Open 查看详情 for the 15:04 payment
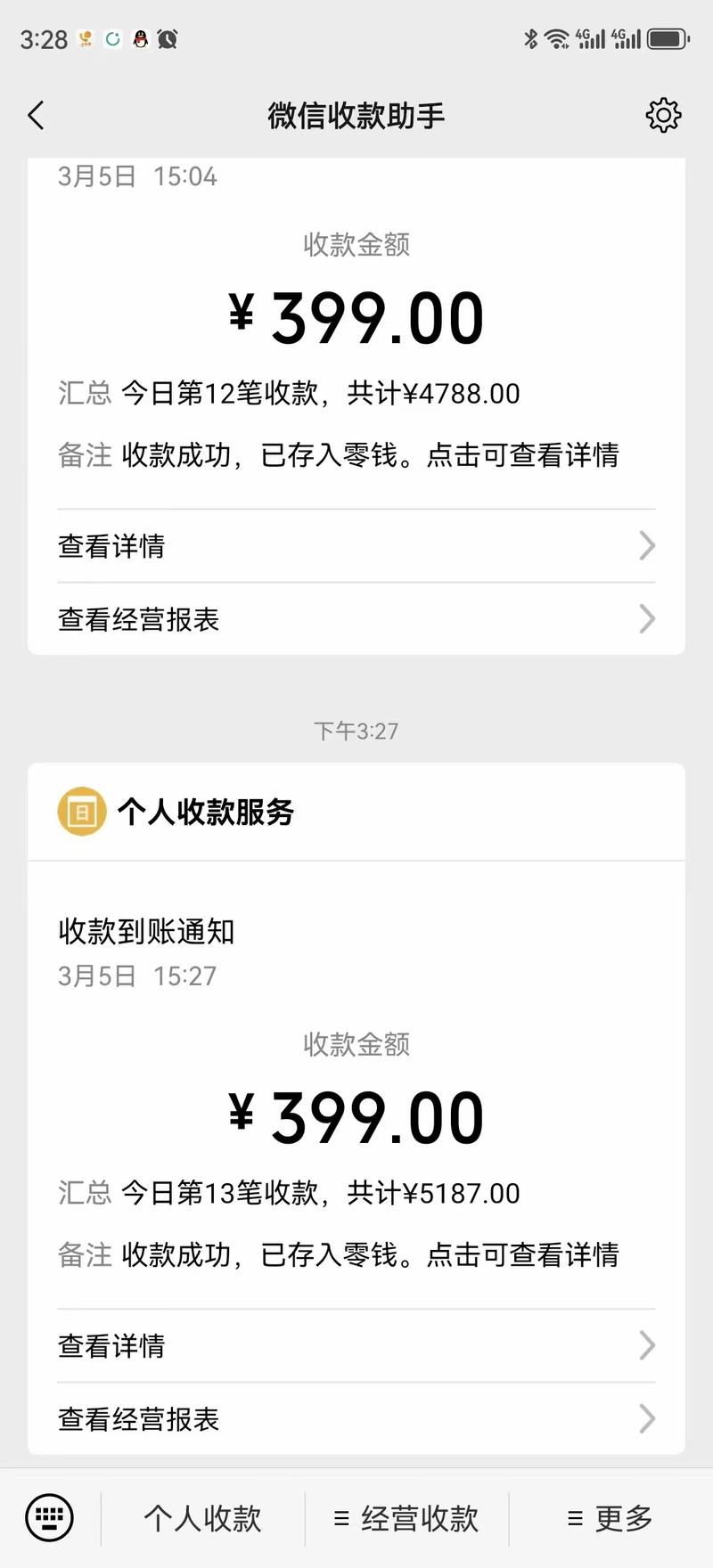The width and height of the screenshot is (713, 1568). [x=356, y=546]
